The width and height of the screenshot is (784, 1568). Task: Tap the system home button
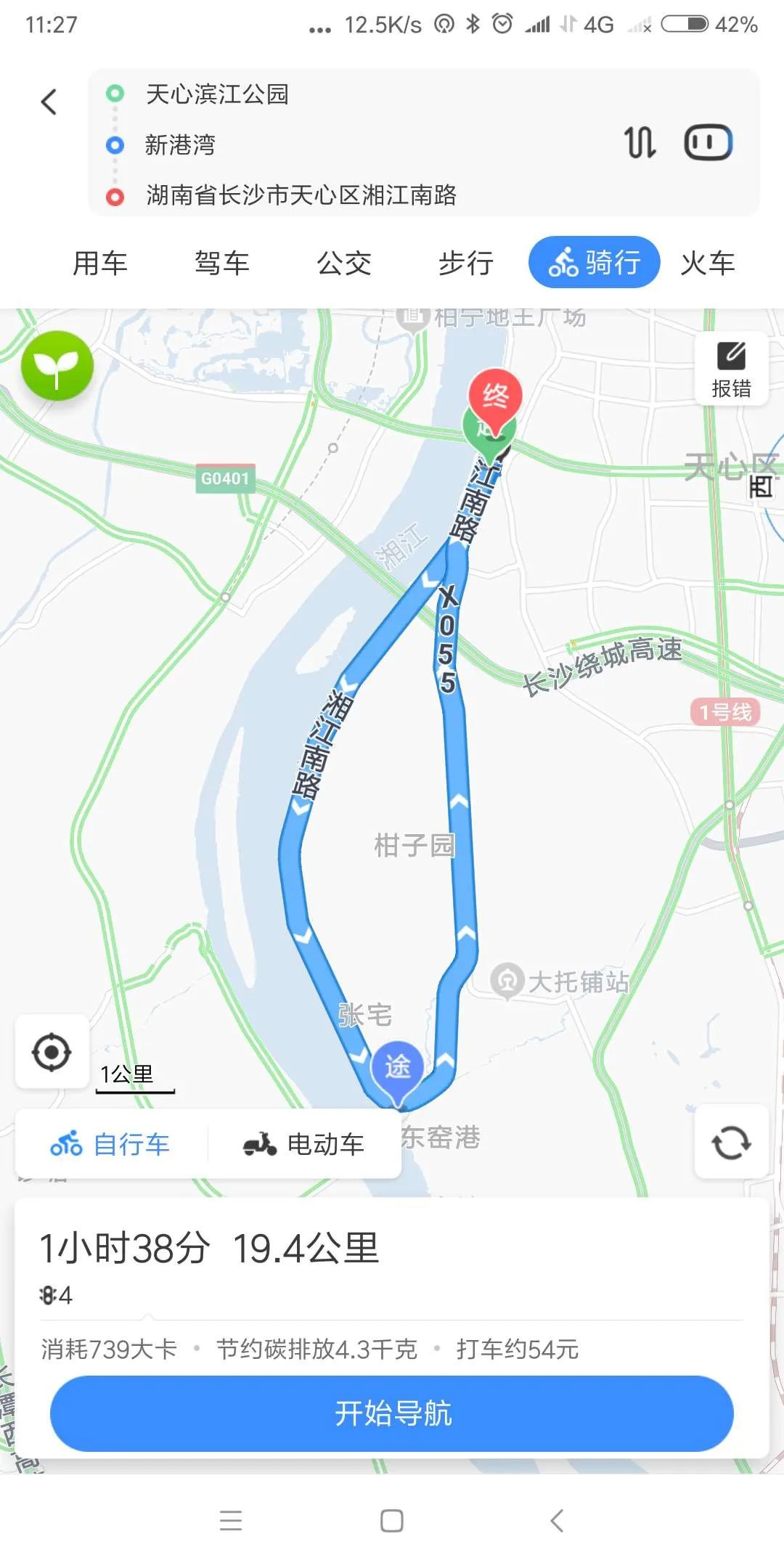point(392,1520)
